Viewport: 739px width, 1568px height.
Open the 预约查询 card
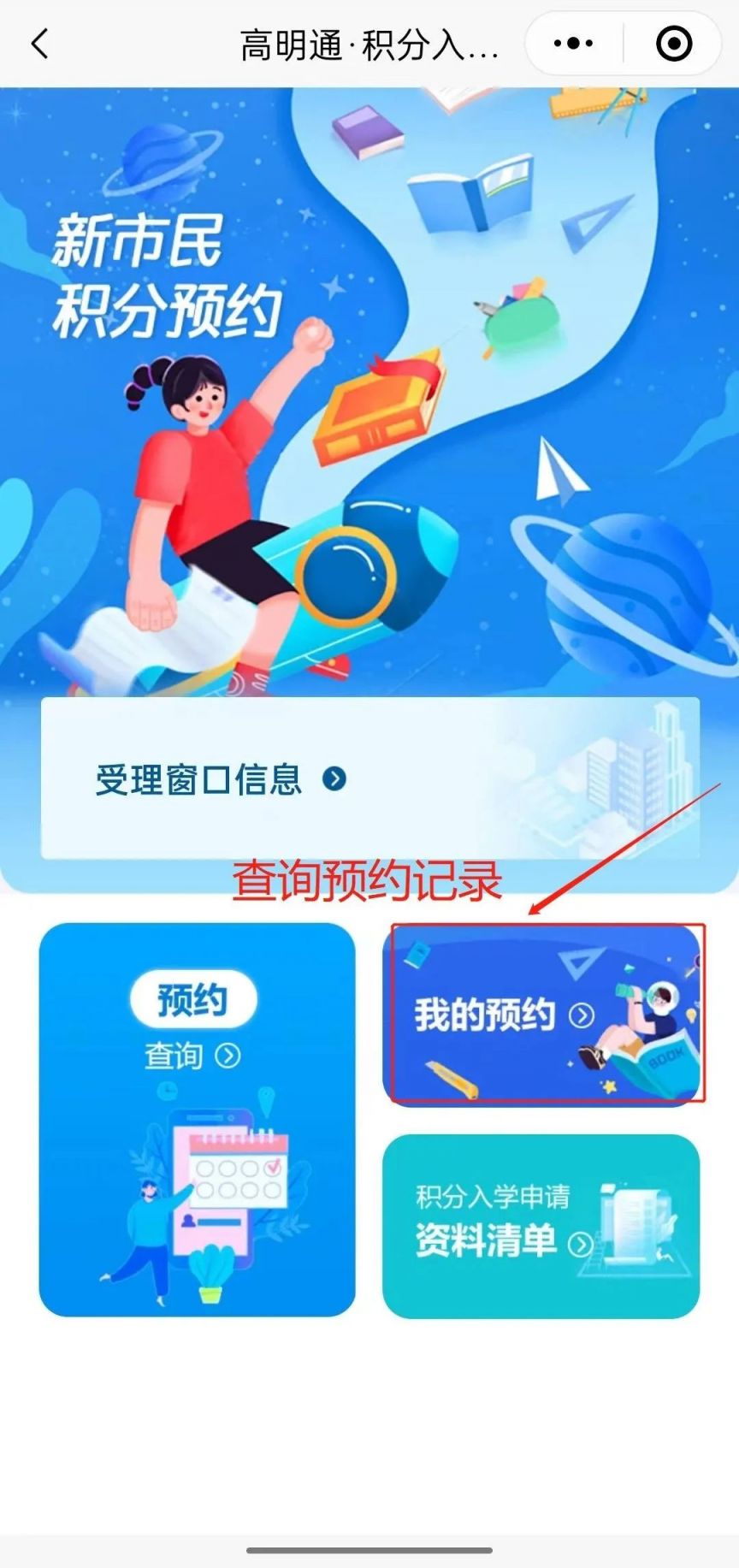coord(197,1119)
